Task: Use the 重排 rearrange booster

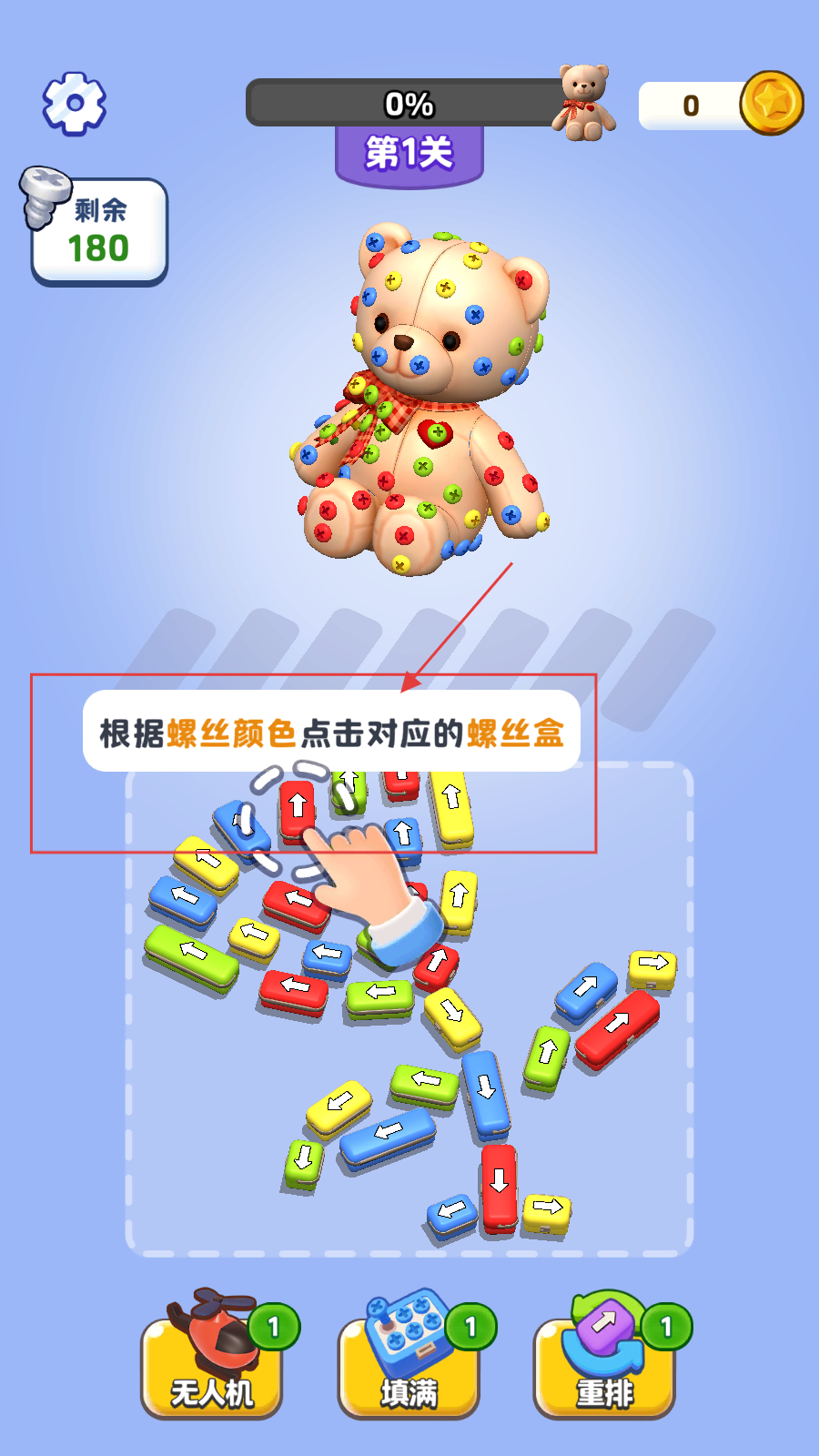Action: click(x=605, y=1356)
